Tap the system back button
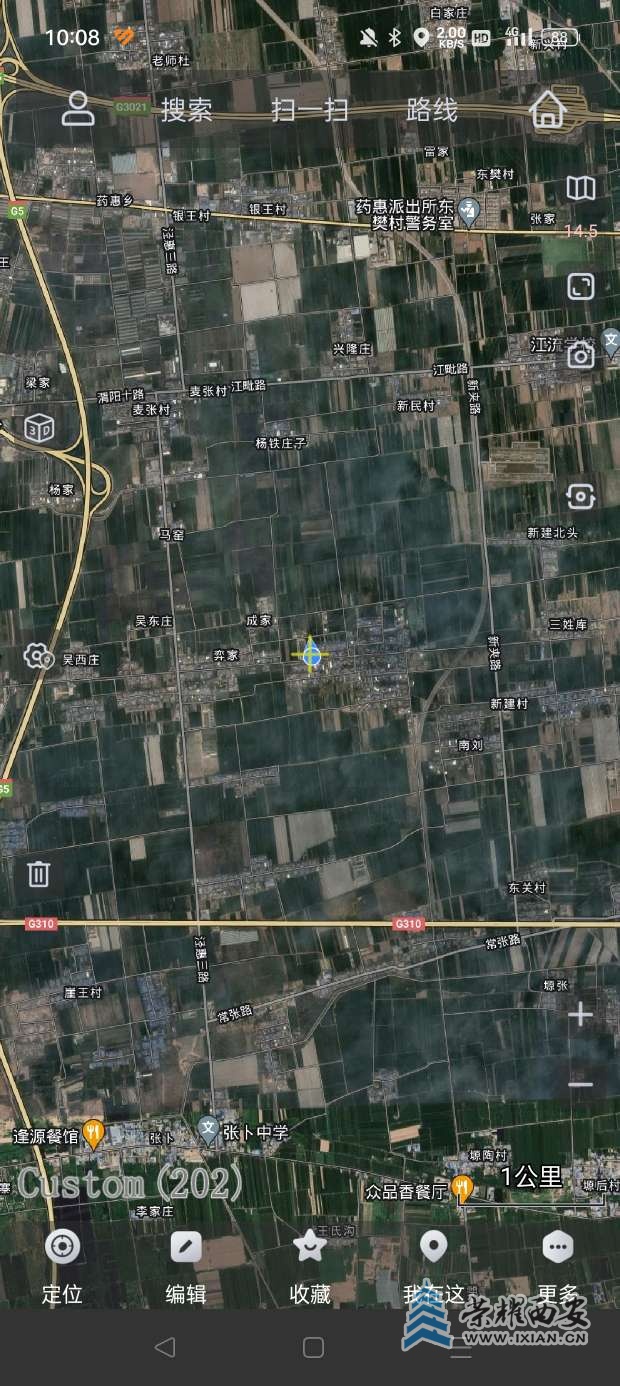The image size is (620, 1386). (166, 1347)
